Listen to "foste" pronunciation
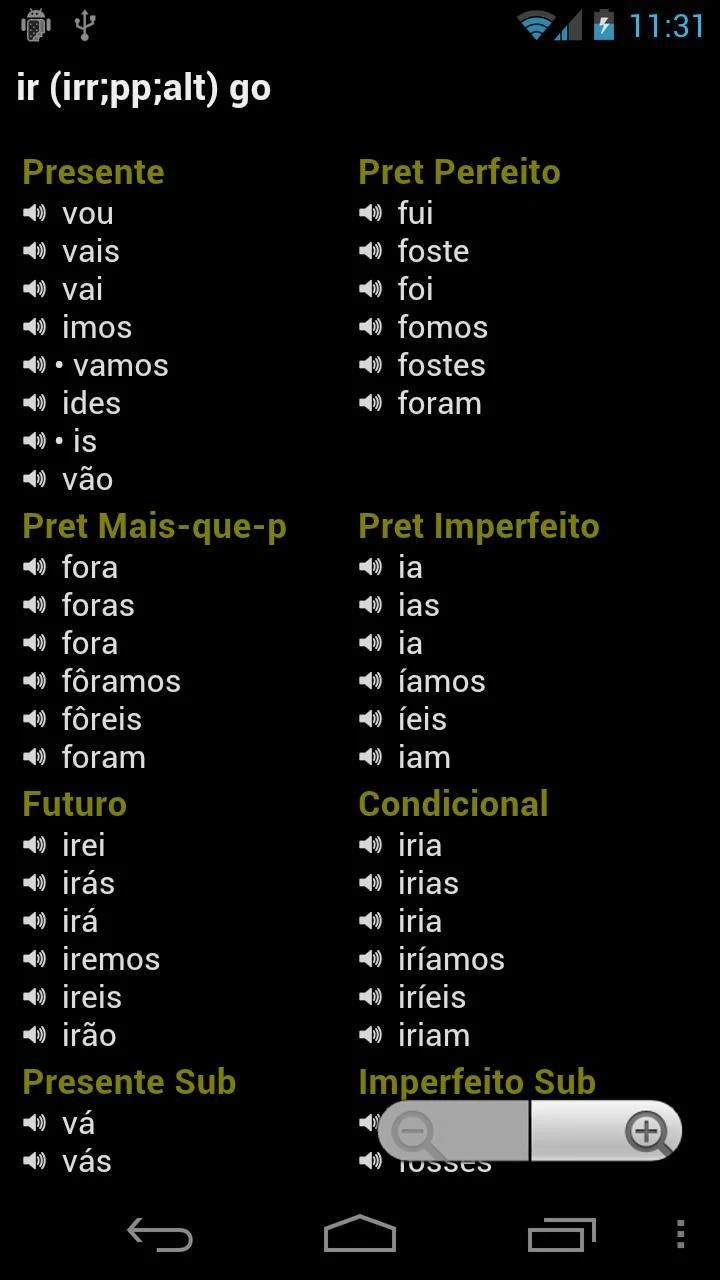720x1280 pixels. pyautogui.click(x=372, y=250)
